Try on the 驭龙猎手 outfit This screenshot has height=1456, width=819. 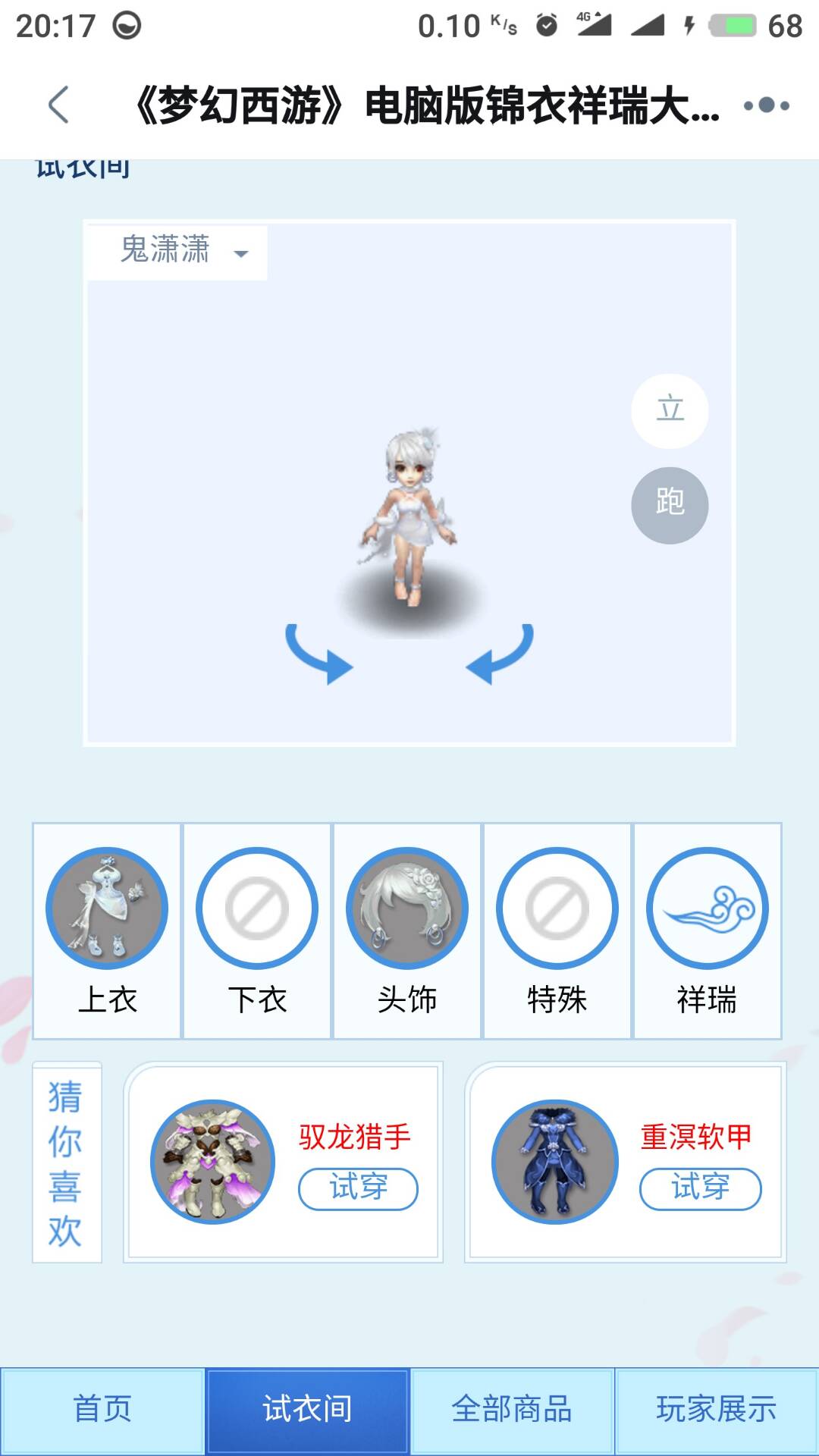pyautogui.click(x=358, y=1188)
